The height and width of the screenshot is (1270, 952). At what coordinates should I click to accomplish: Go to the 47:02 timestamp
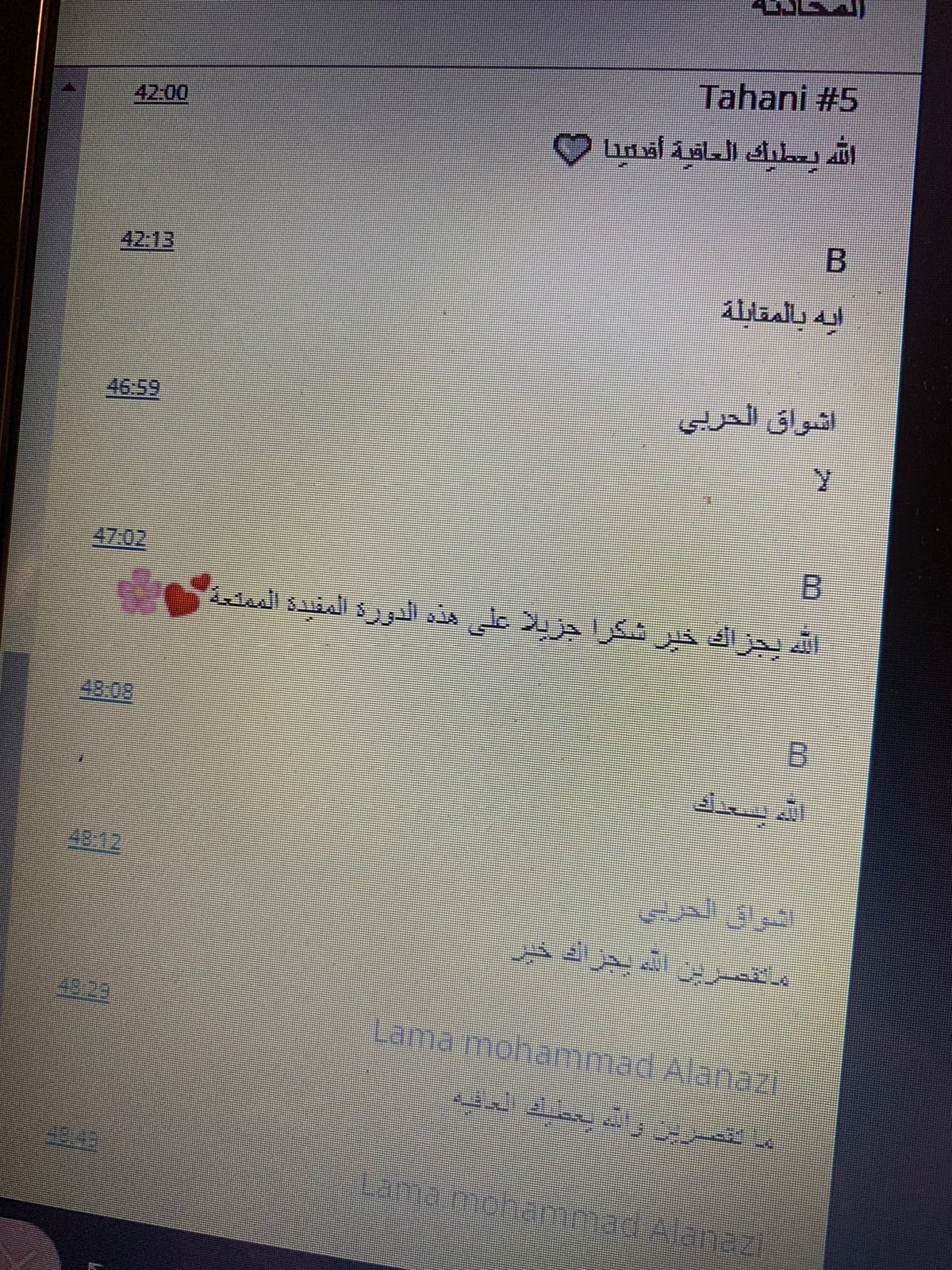click(120, 538)
